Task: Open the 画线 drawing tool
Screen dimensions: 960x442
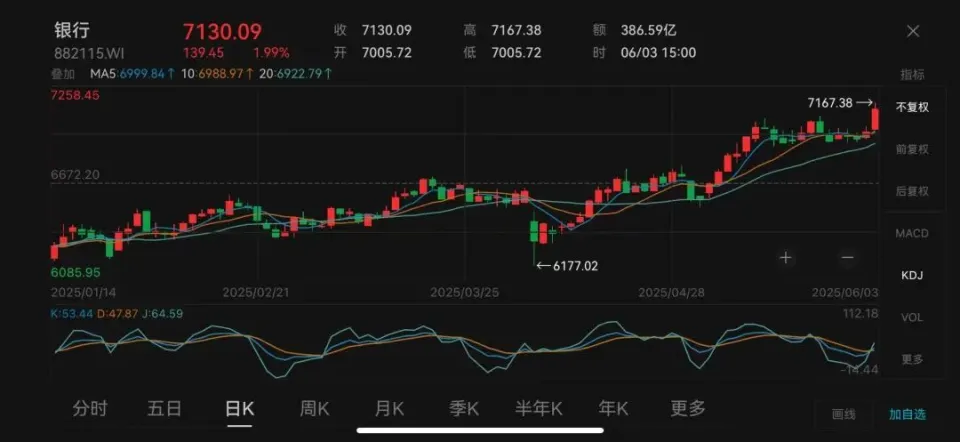Action: tap(844, 414)
